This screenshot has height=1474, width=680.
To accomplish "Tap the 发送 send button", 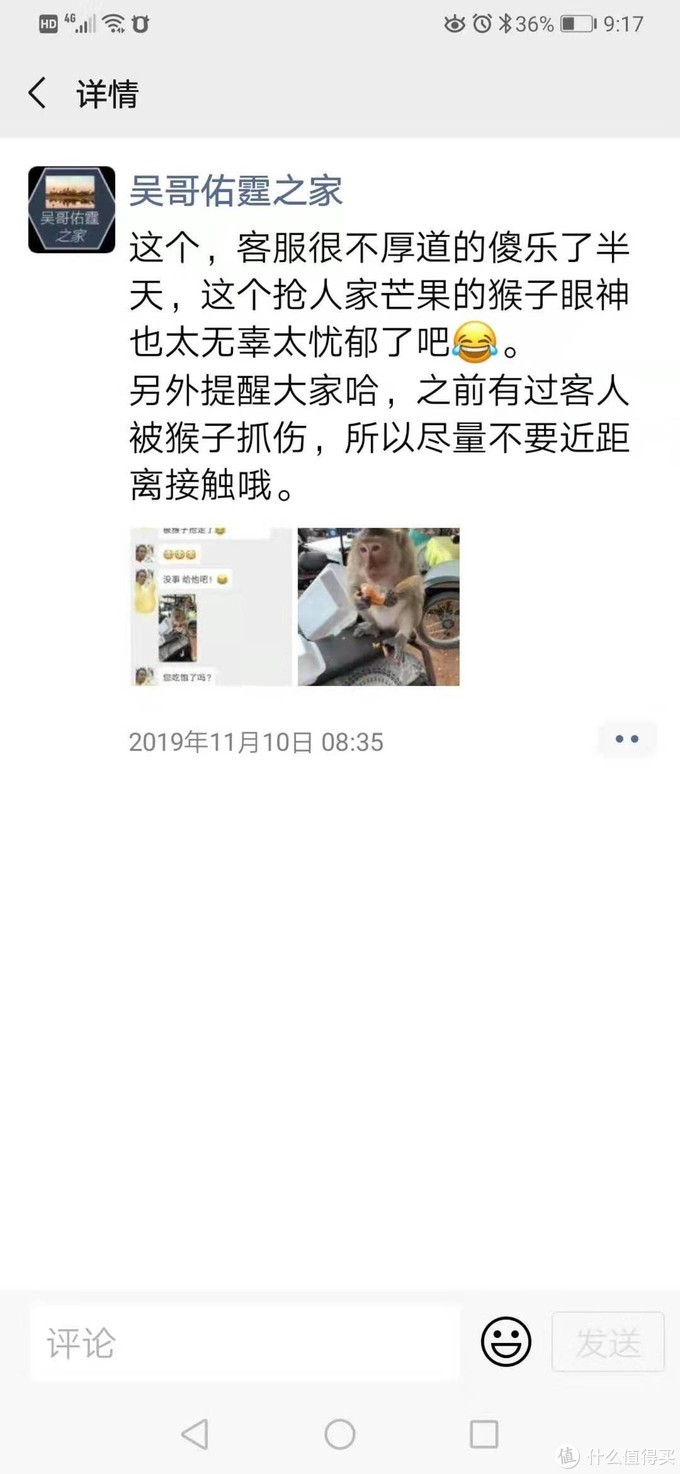I will [608, 1342].
